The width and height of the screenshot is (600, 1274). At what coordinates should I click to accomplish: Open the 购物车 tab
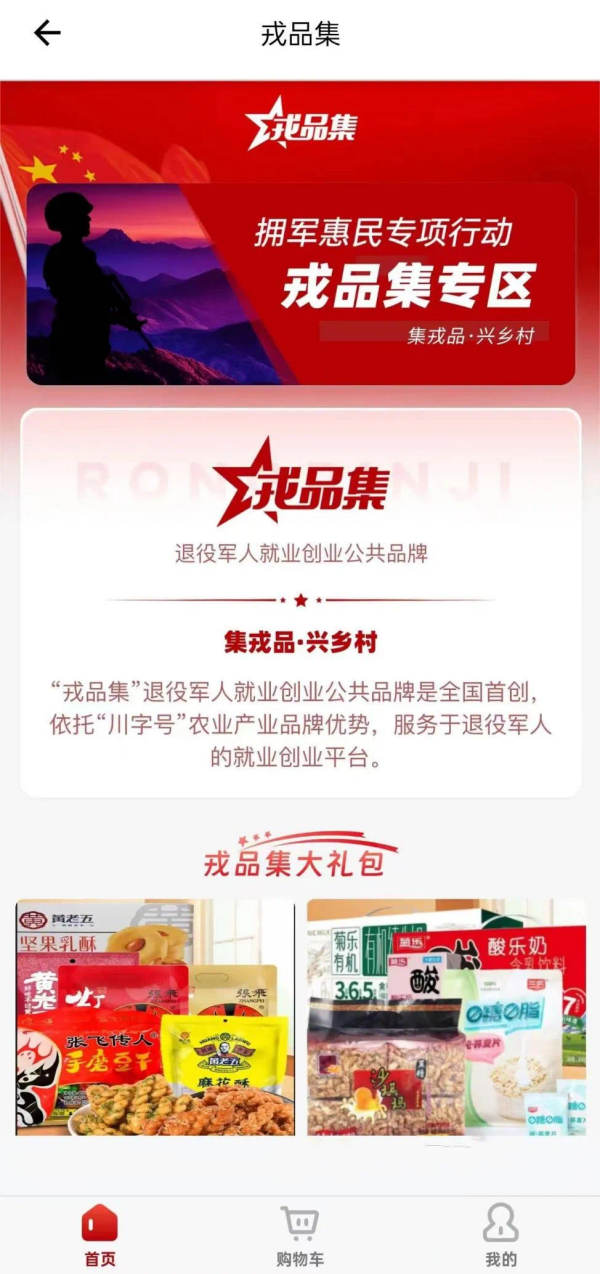pos(300,1235)
